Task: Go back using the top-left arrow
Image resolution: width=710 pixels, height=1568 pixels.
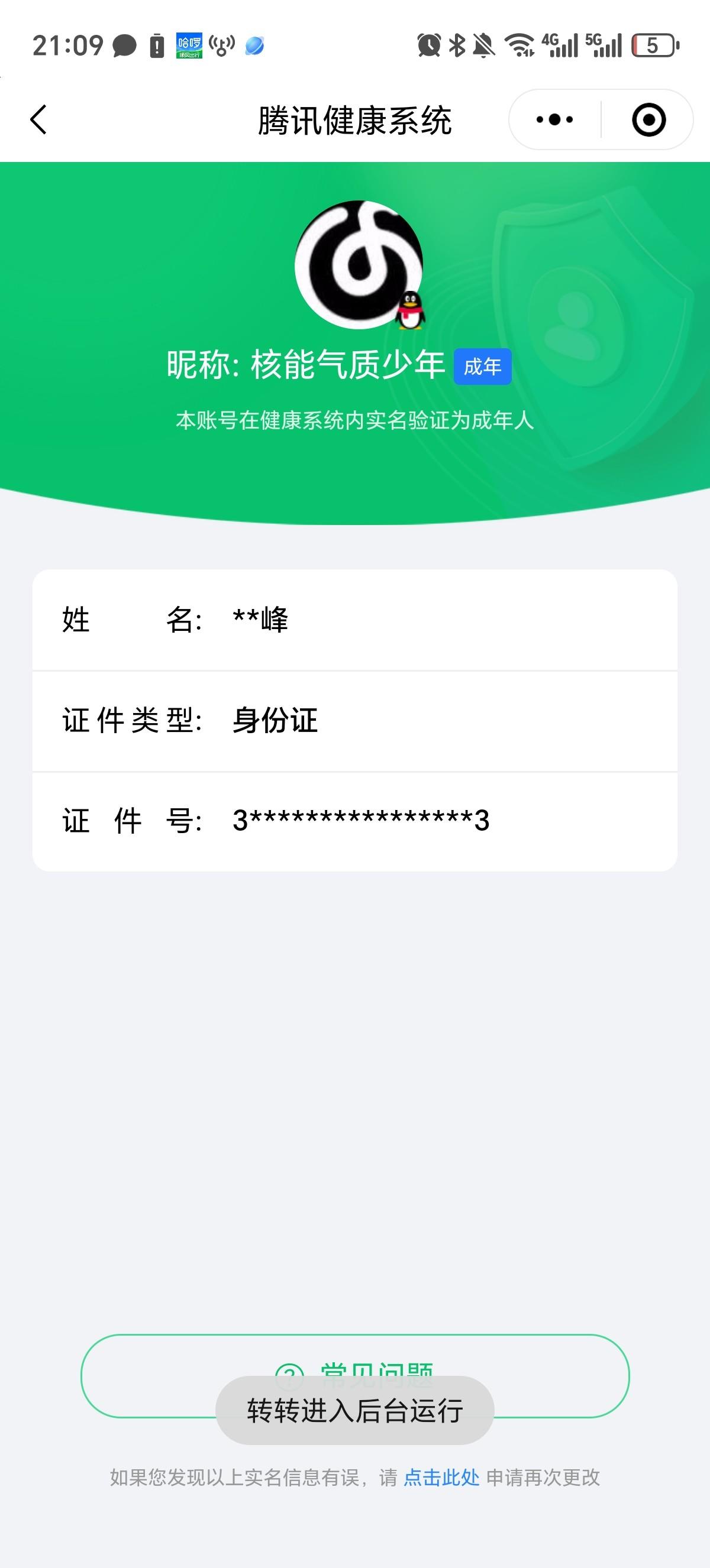Action: point(38,119)
